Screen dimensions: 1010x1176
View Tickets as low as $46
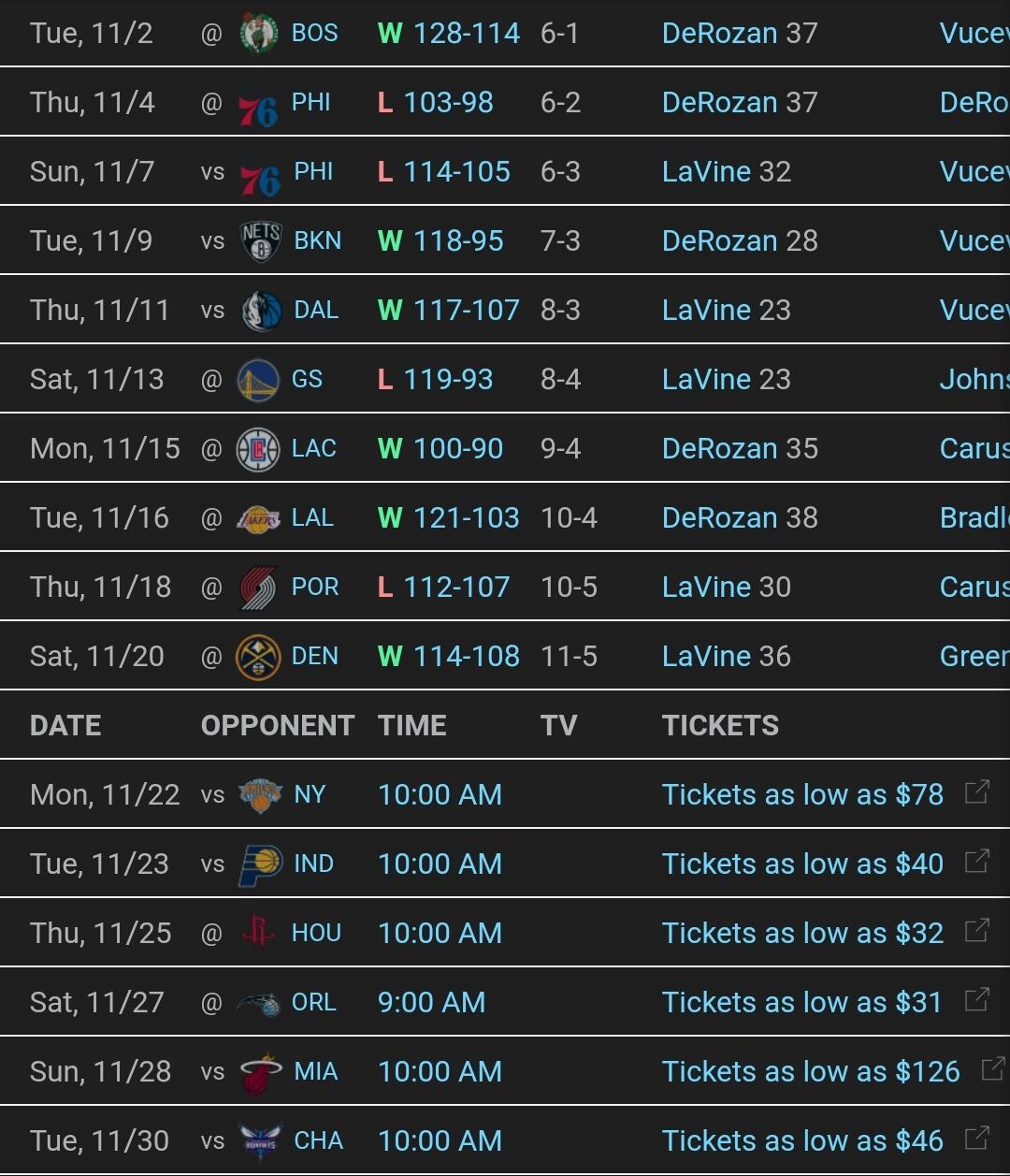(802, 1141)
